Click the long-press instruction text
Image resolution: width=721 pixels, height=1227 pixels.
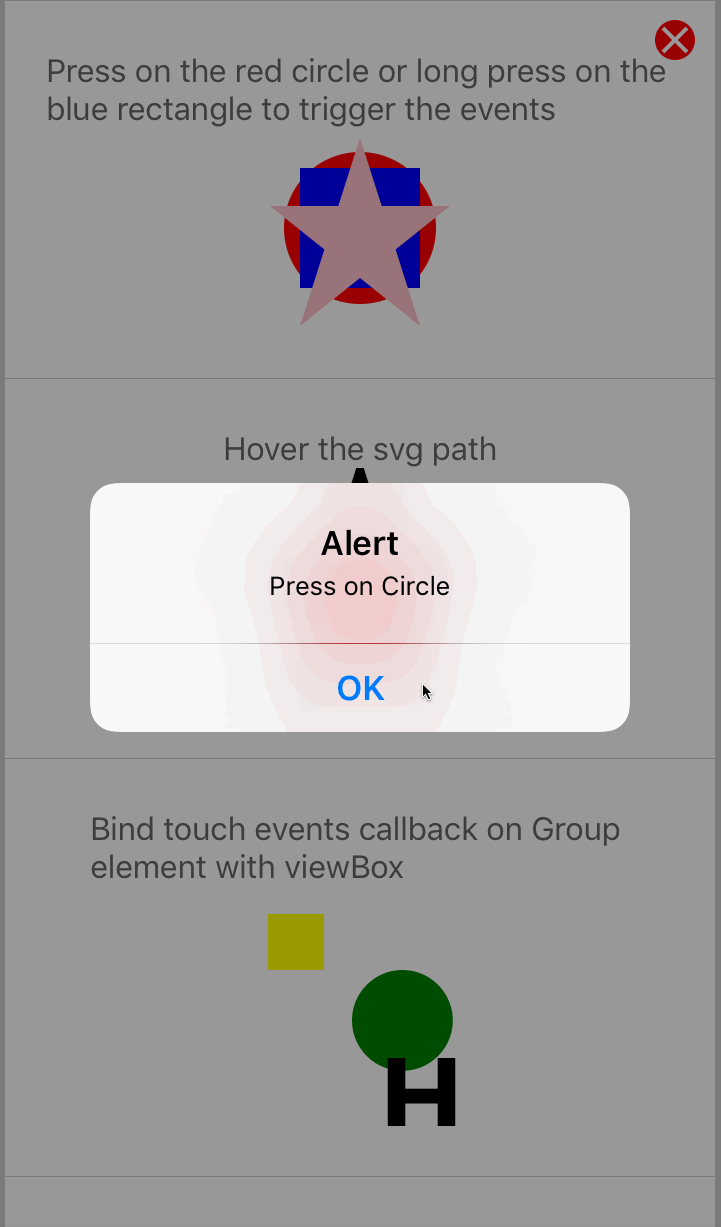355,90
